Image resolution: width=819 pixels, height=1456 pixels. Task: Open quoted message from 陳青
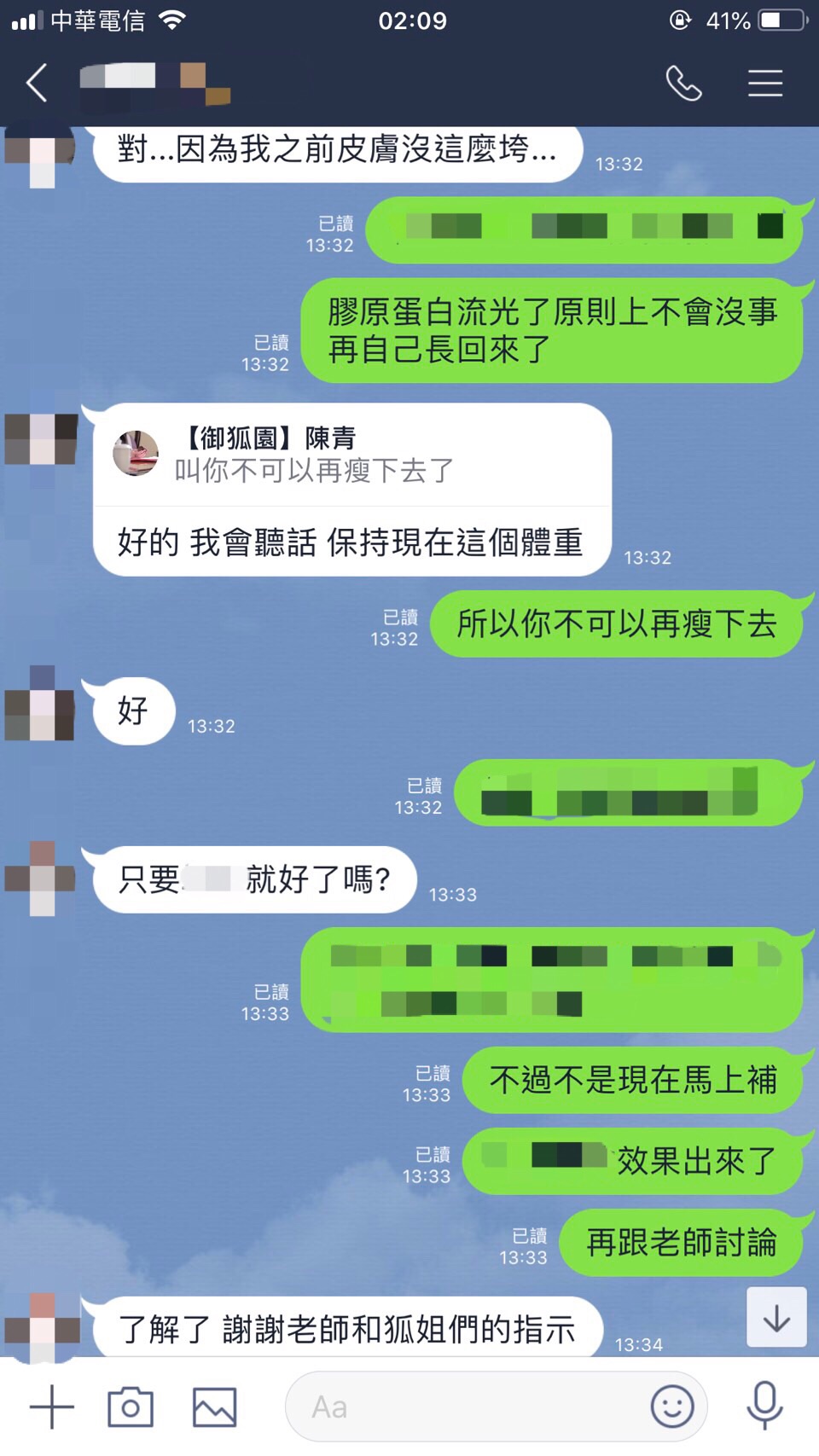coord(351,455)
